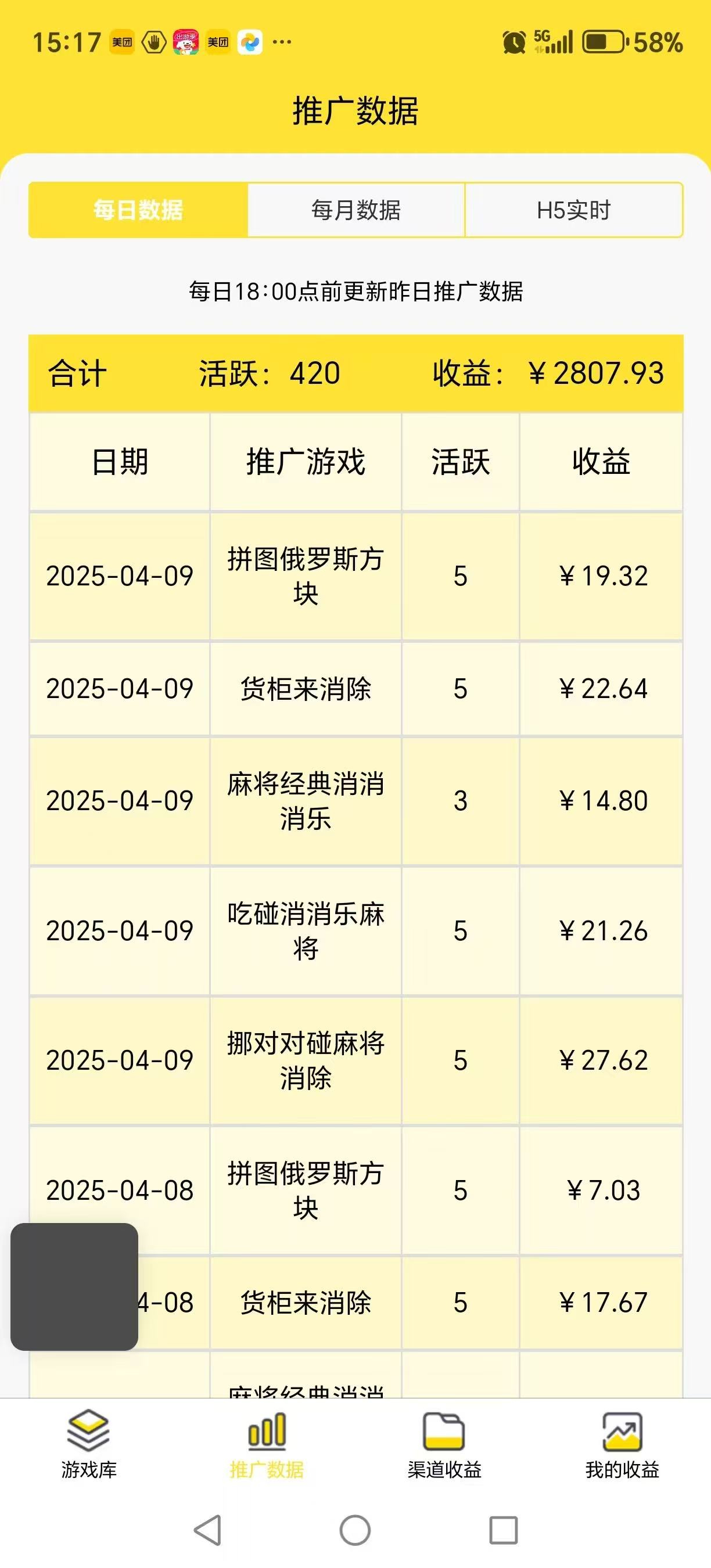Switch to the 每月数据 tab
711x1568 pixels.
click(x=356, y=210)
